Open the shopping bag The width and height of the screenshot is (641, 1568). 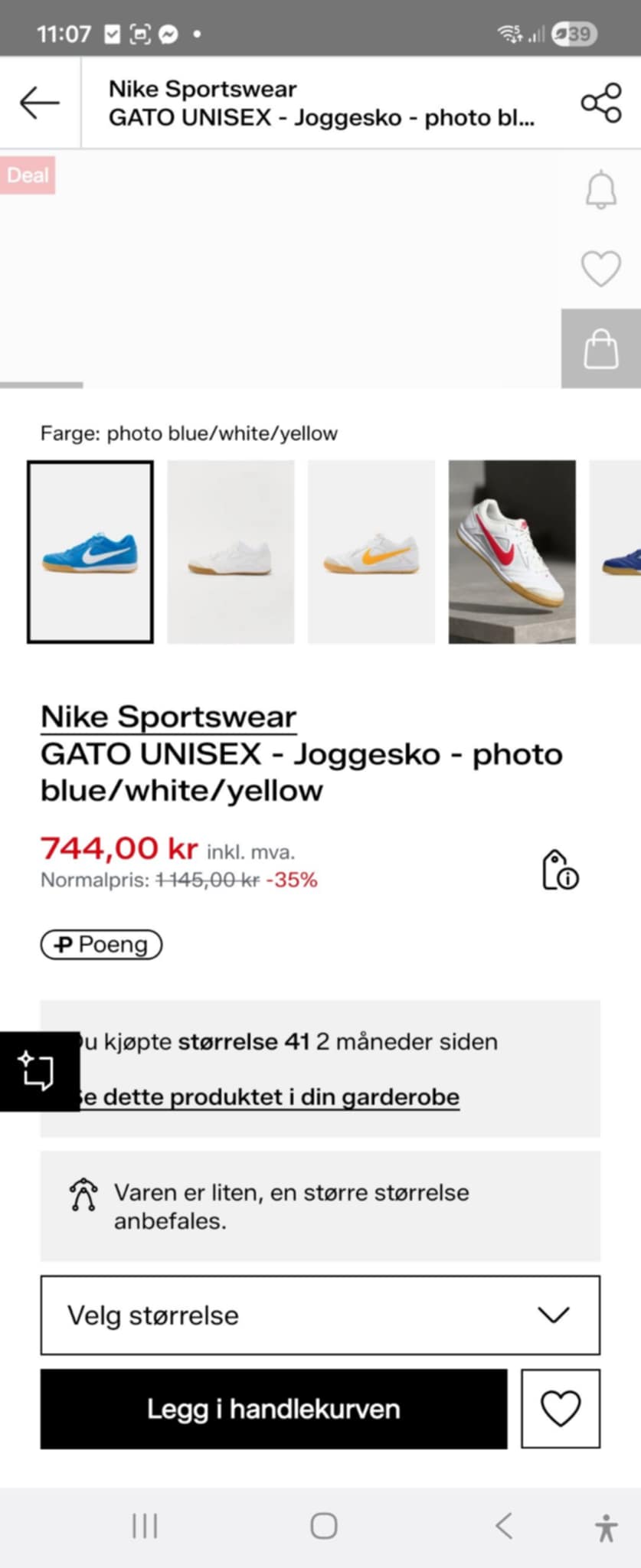tap(601, 349)
